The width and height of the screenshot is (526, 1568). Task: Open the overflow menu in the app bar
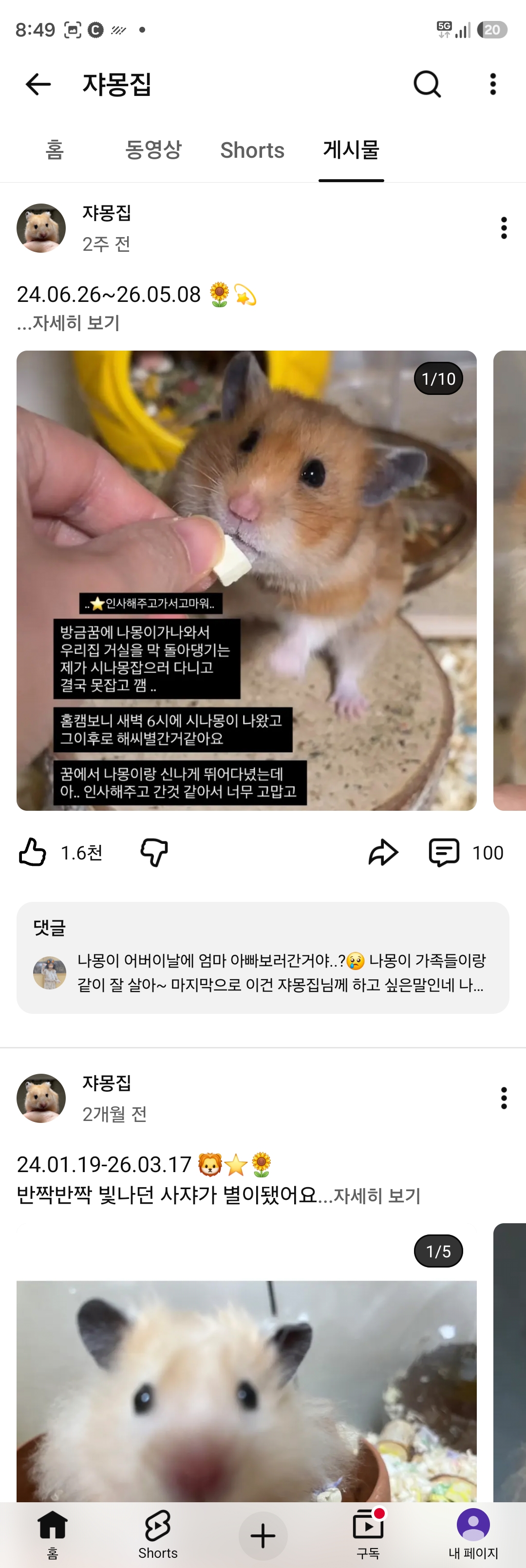pos(492,84)
